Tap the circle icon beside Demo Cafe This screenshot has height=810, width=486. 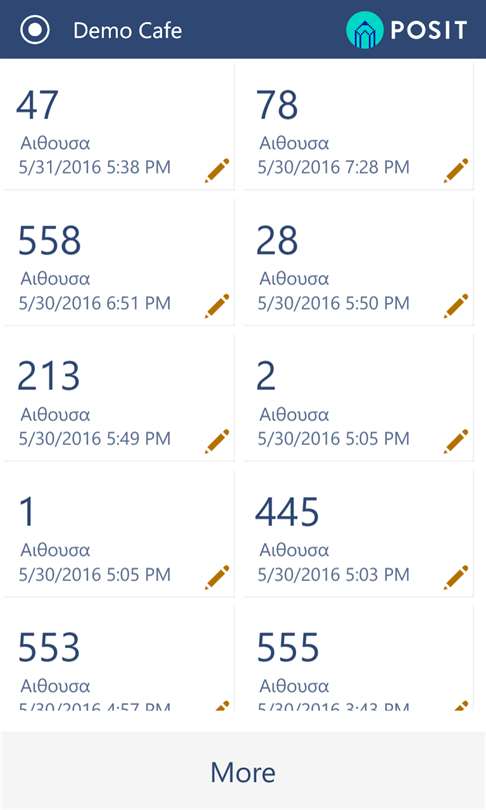pyautogui.click(x=35, y=30)
